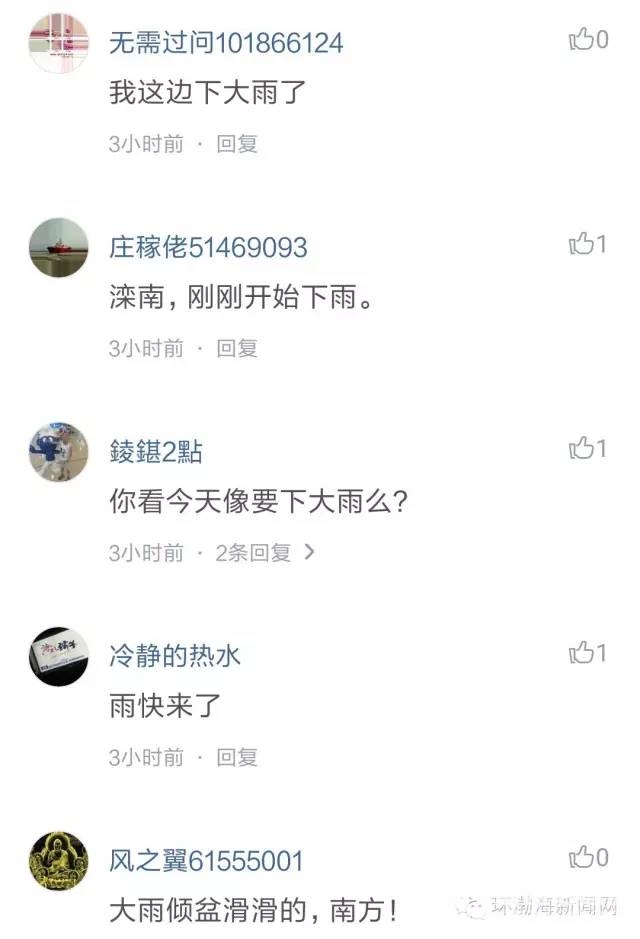Open username 冷静的热水
640x939 pixels.
click(x=175, y=656)
